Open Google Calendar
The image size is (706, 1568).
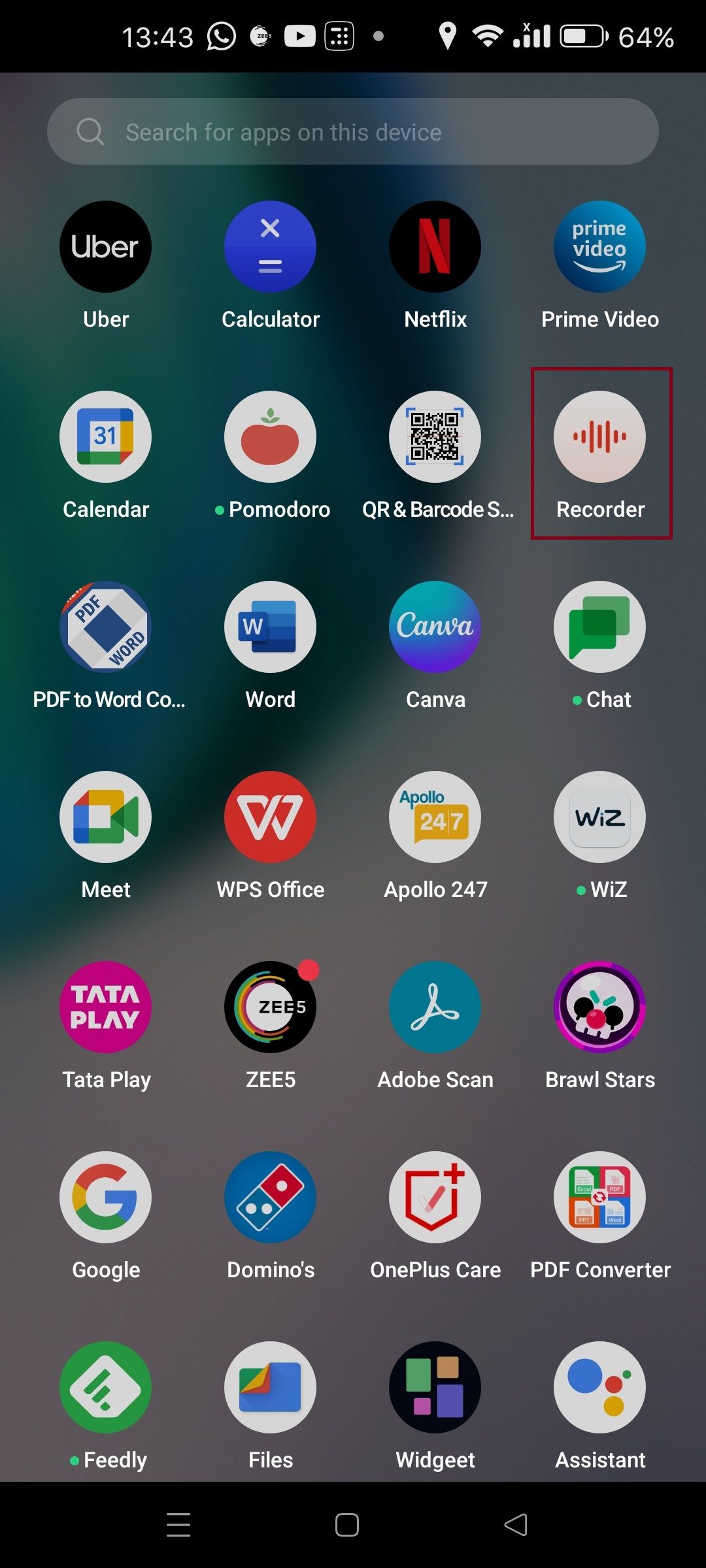[105, 438]
